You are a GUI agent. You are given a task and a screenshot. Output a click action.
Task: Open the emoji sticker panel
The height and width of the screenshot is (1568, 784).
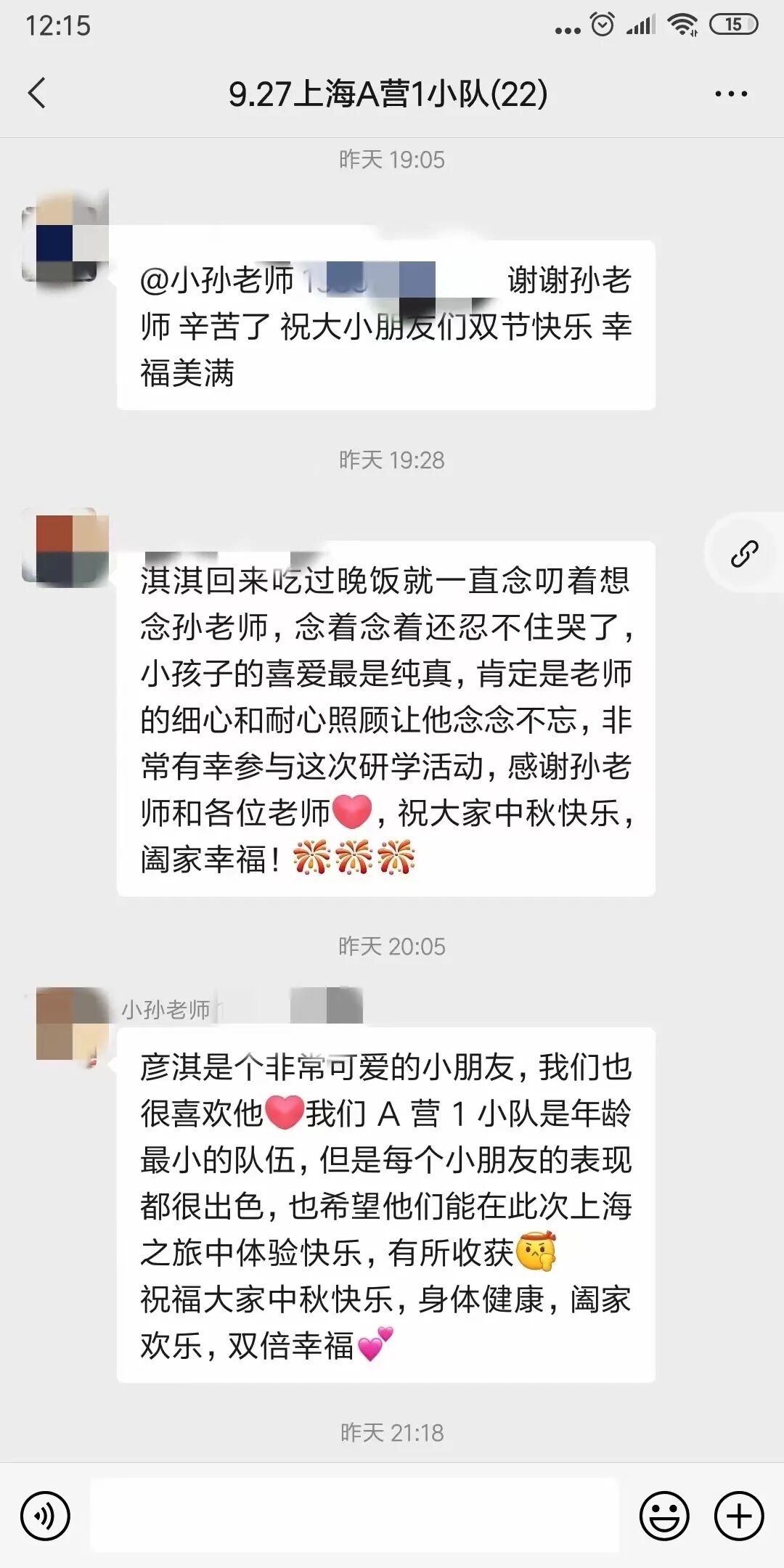coord(664,1516)
